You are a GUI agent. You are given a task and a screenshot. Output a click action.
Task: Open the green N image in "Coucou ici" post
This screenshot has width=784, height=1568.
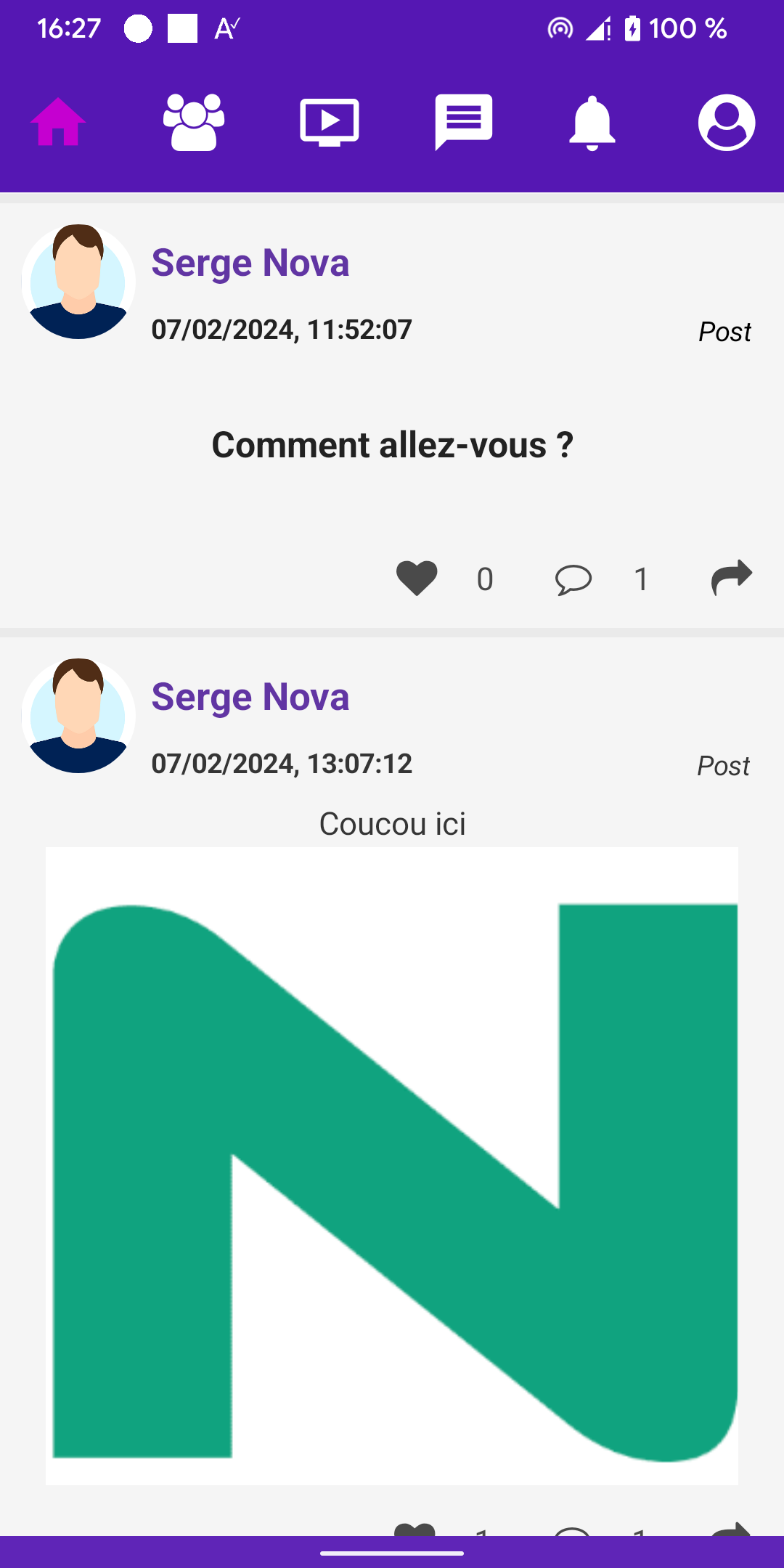(x=392, y=1165)
